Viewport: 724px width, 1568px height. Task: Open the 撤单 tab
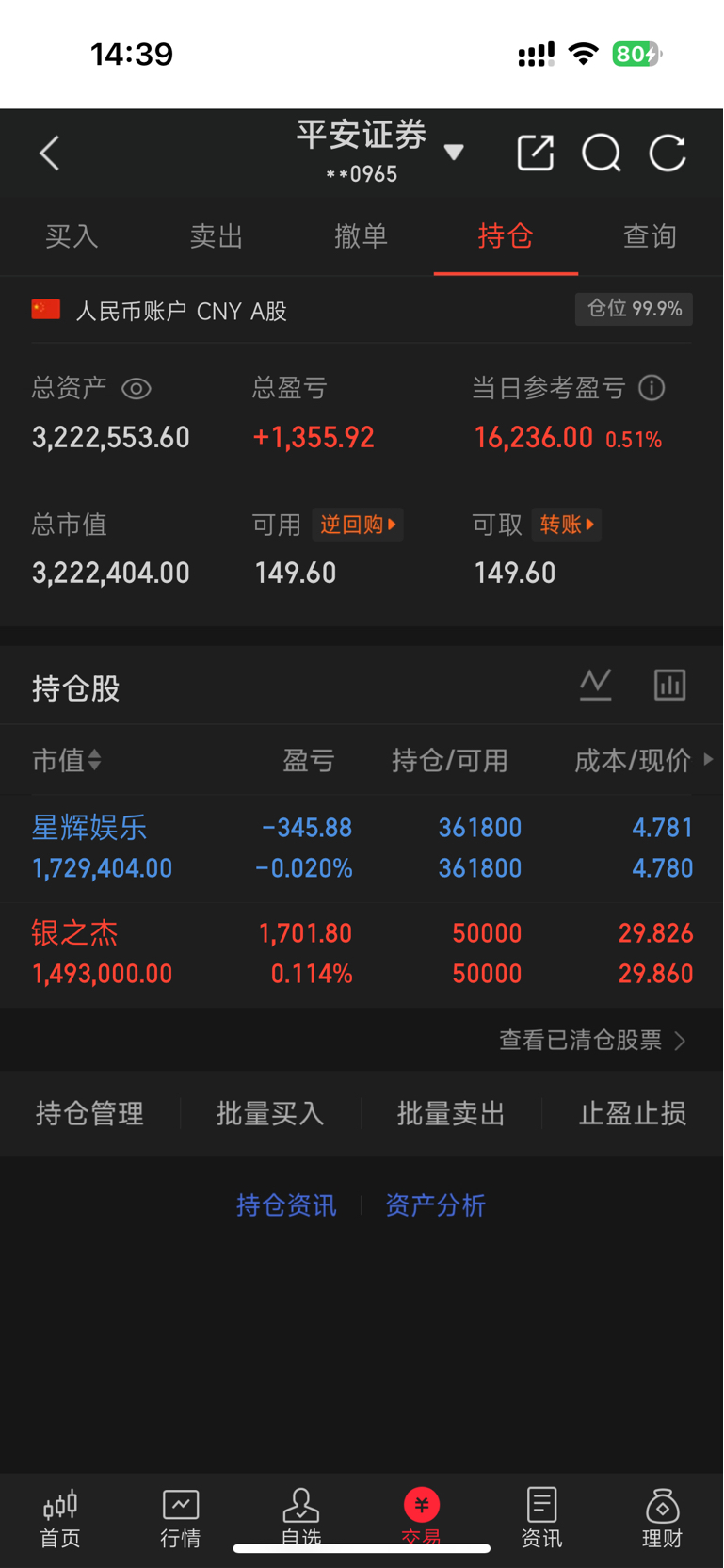tap(362, 236)
